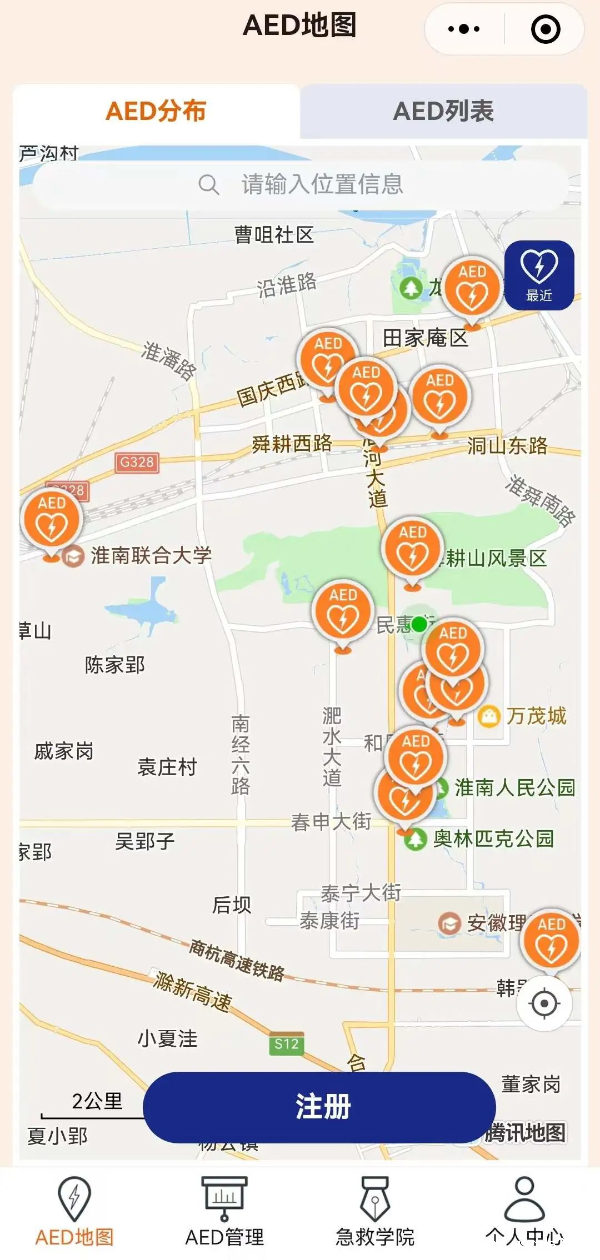Open the 急救学院 tab
Image resolution: width=600 pixels, height=1260 pixels.
tap(375, 1210)
